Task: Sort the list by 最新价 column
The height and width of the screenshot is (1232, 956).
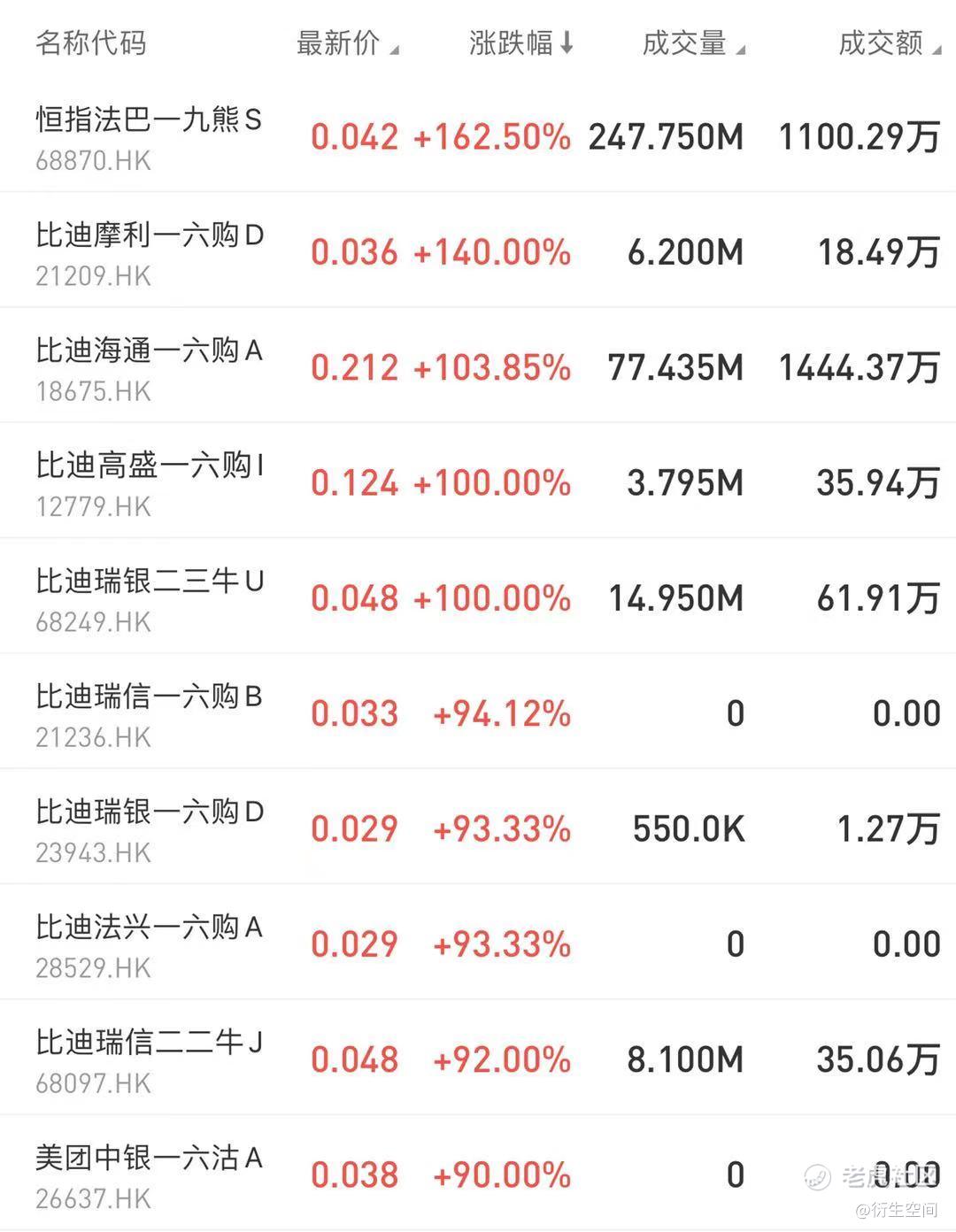Action: pos(347,42)
